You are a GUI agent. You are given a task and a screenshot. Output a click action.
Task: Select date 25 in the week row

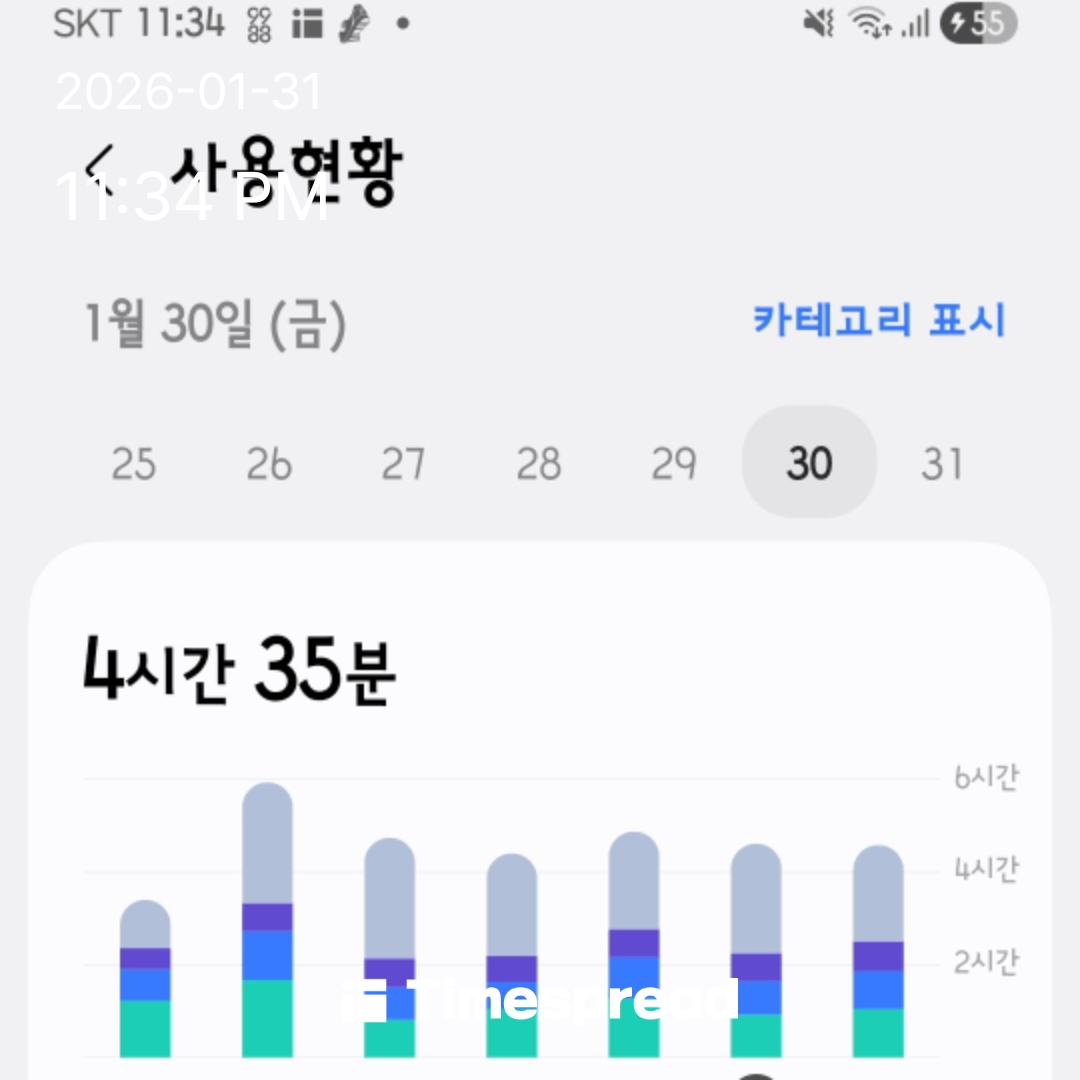tap(134, 464)
